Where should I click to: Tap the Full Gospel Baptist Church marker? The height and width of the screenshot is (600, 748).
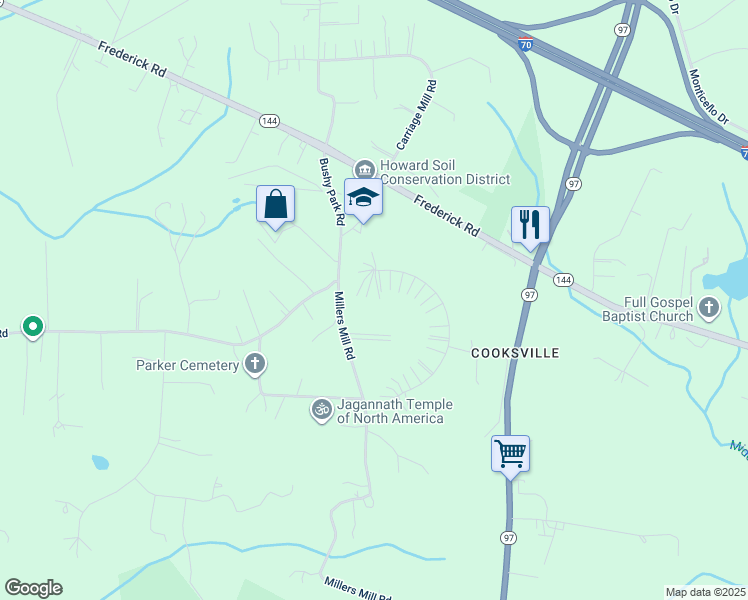tap(709, 307)
